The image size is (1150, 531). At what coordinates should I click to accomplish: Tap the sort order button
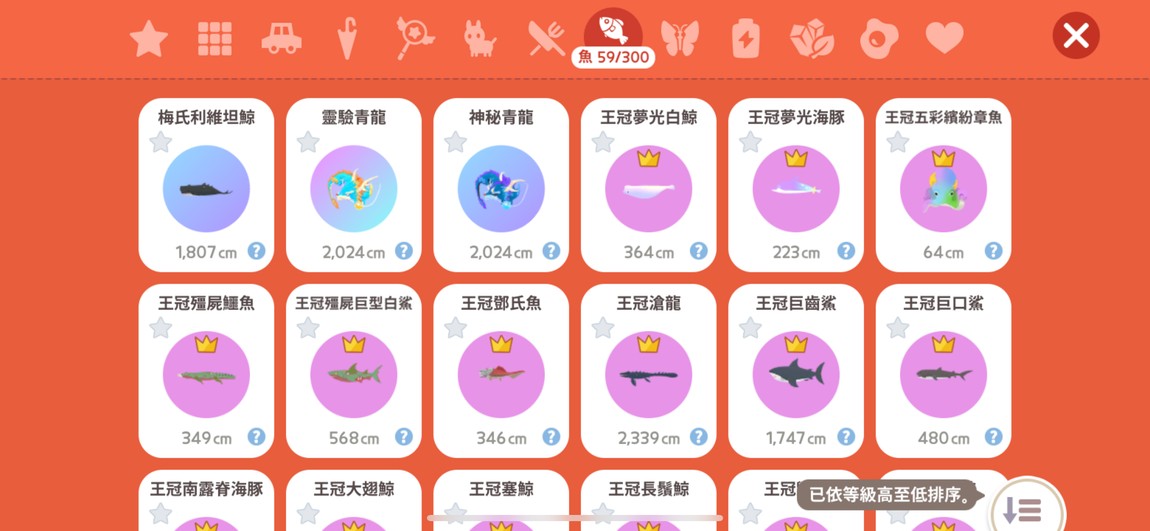pyautogui.click(x=1023, y=508)
